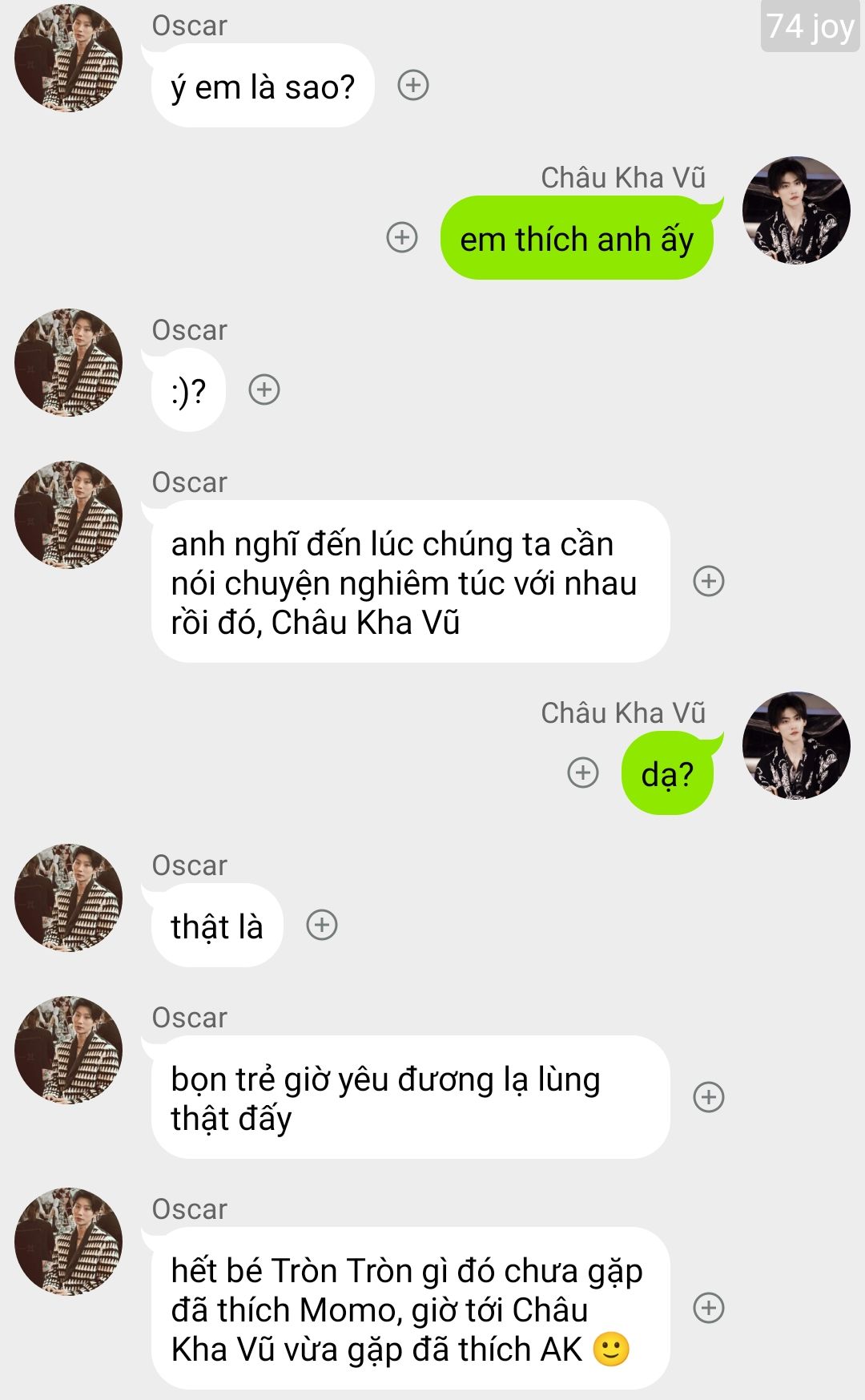Add reaction to "em thích anh ấy" message
The image size is (865, 1400).
coord(402,237)
